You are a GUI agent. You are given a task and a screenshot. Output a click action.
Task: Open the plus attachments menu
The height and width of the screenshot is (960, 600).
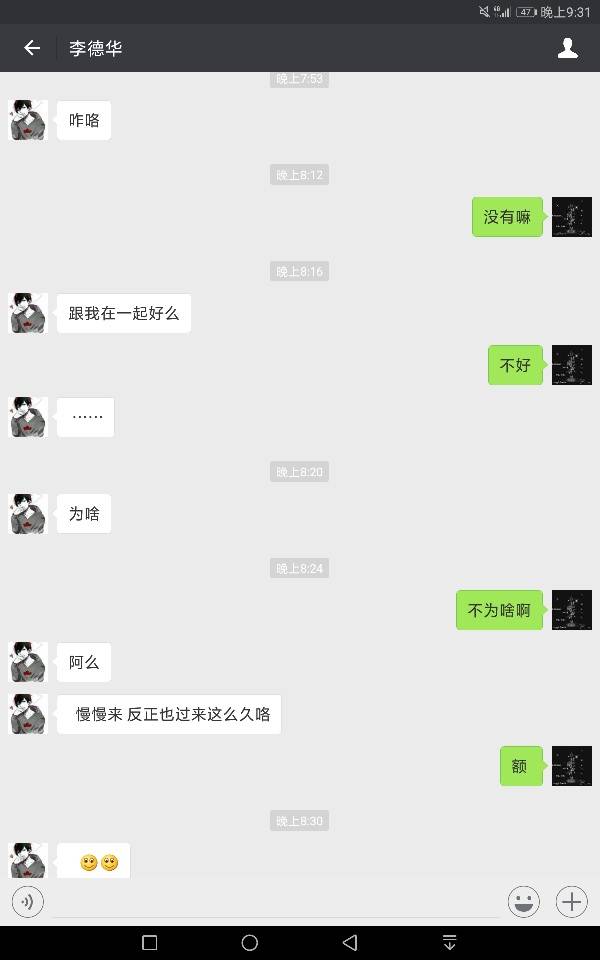click(x=571, y=901)
